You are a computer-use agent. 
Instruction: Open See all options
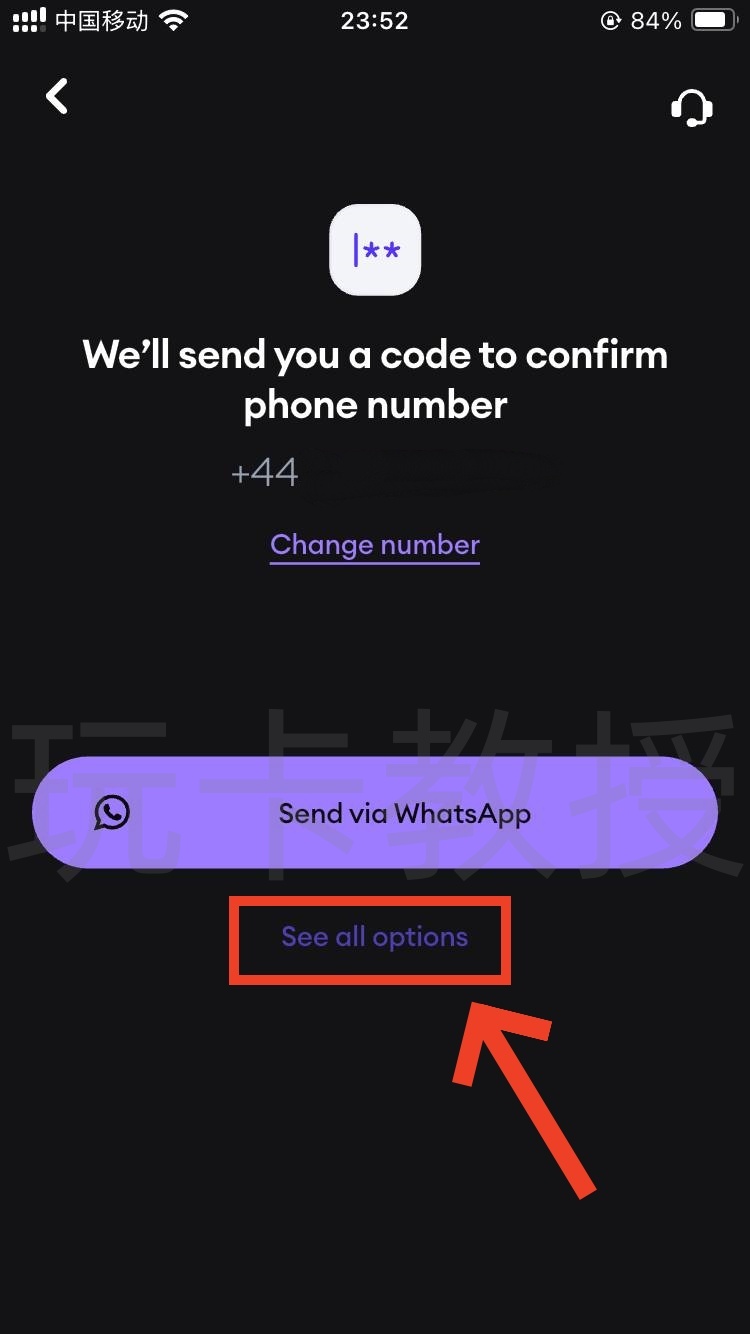[x=374, y=937]
